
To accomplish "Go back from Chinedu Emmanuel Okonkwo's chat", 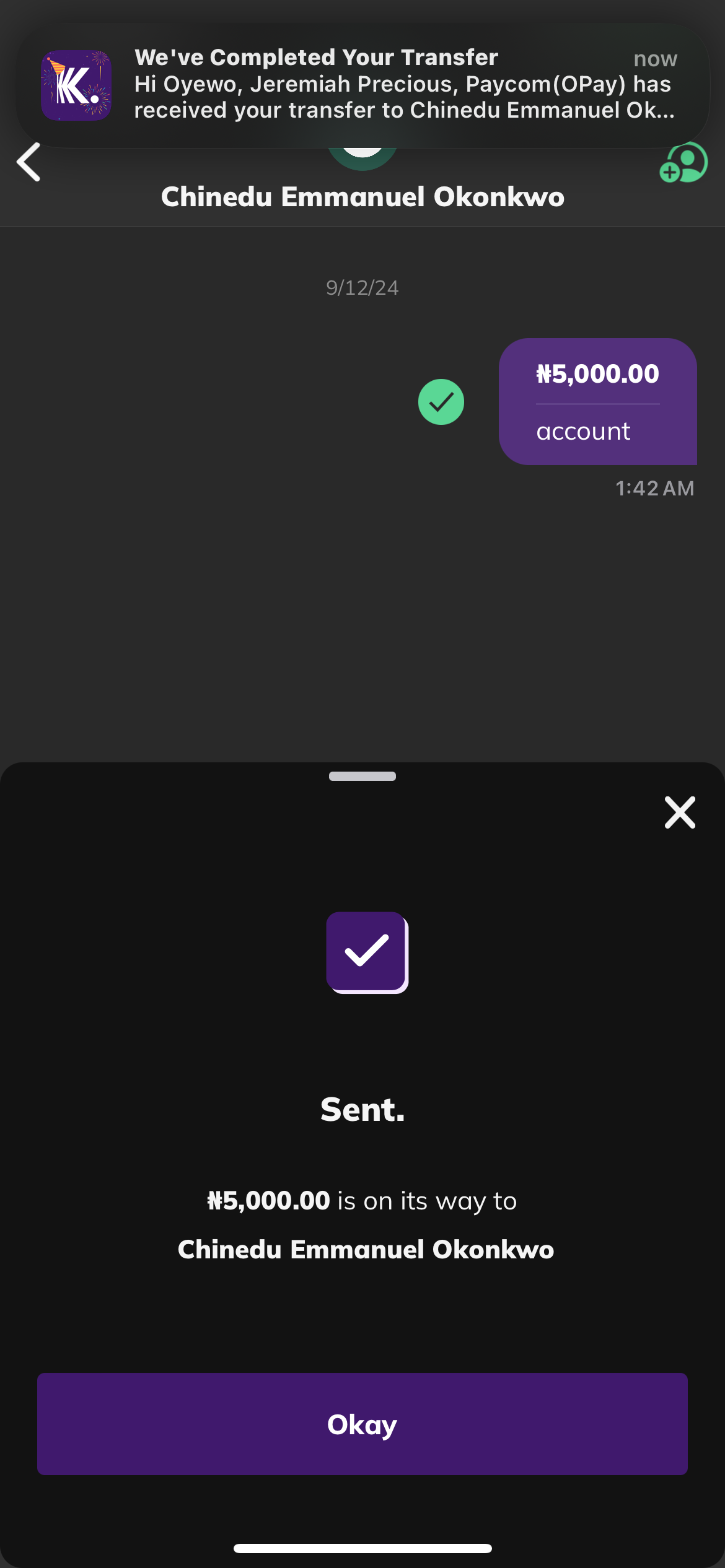I will click(29, 162).
